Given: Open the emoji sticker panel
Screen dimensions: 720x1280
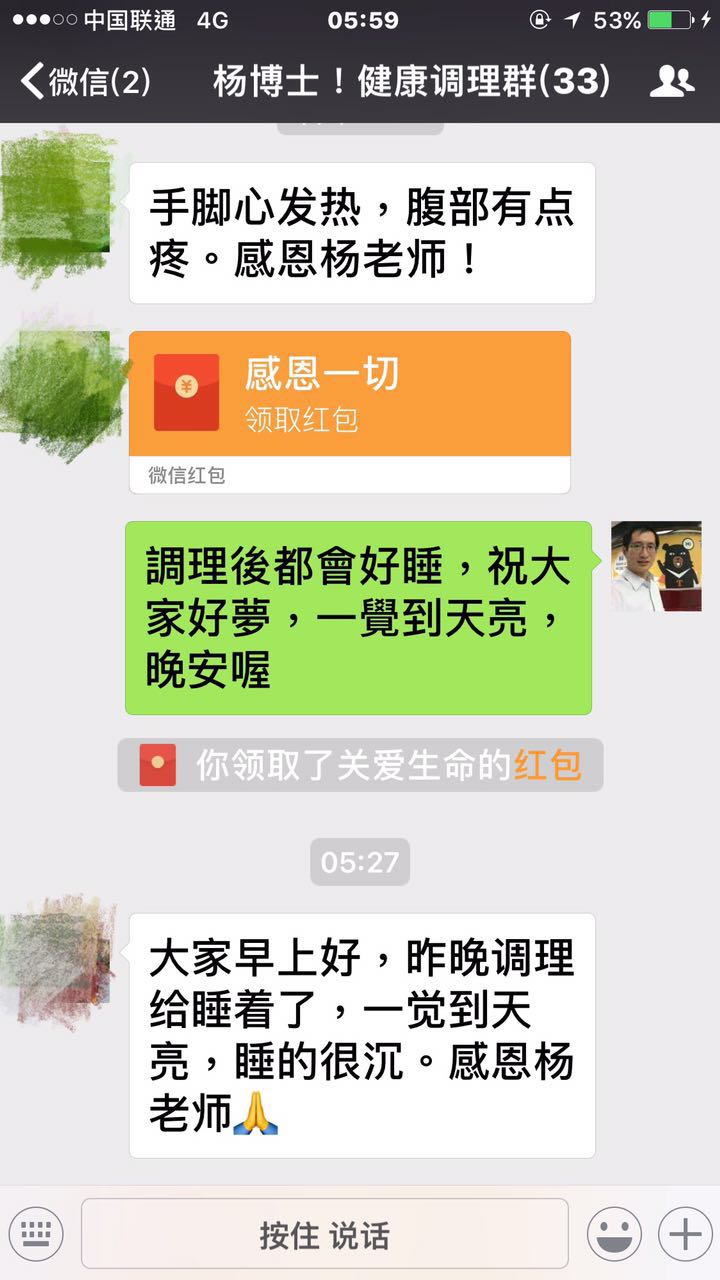Looking at the screenshot, I should pyautogui.click(x=614, y=1234).
